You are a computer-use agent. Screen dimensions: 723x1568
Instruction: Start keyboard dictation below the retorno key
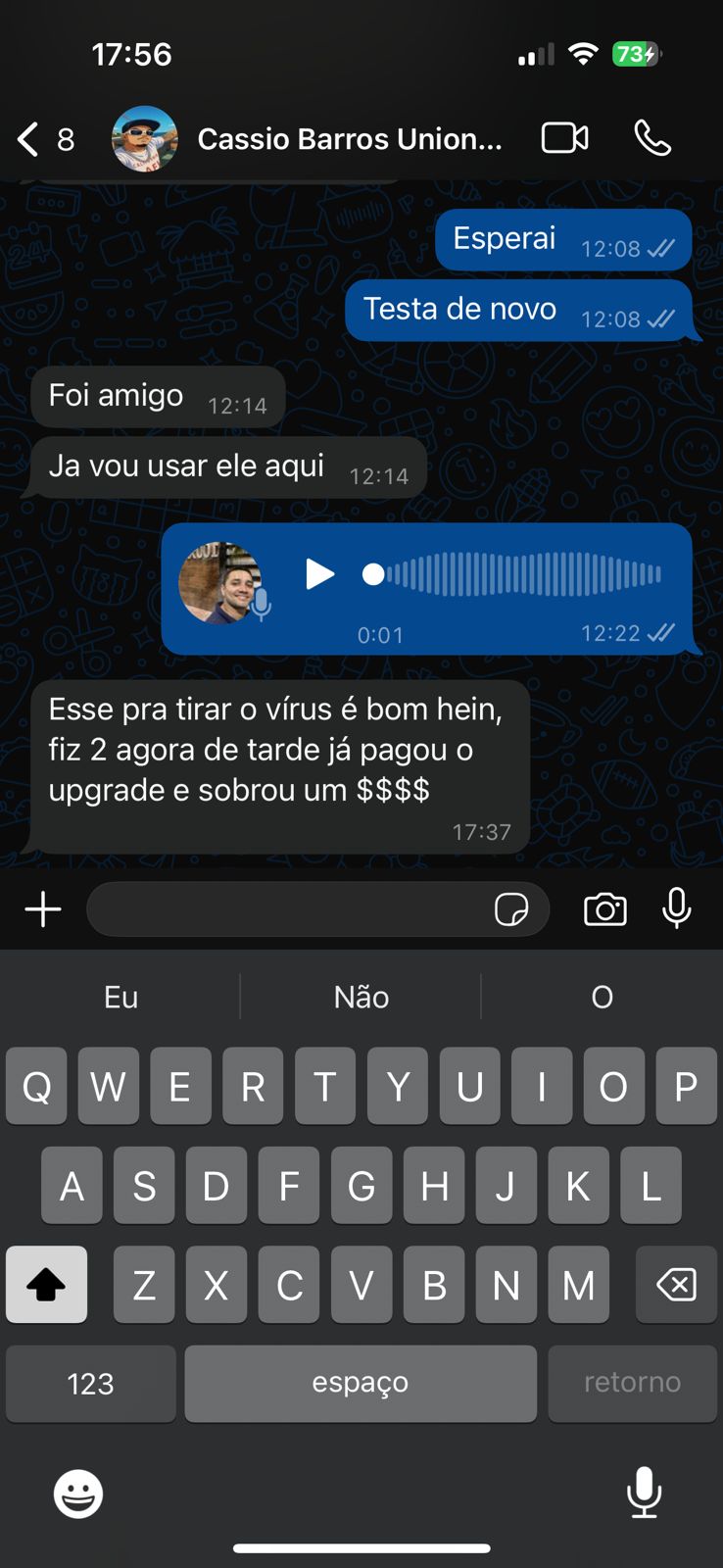(644, 1493)
